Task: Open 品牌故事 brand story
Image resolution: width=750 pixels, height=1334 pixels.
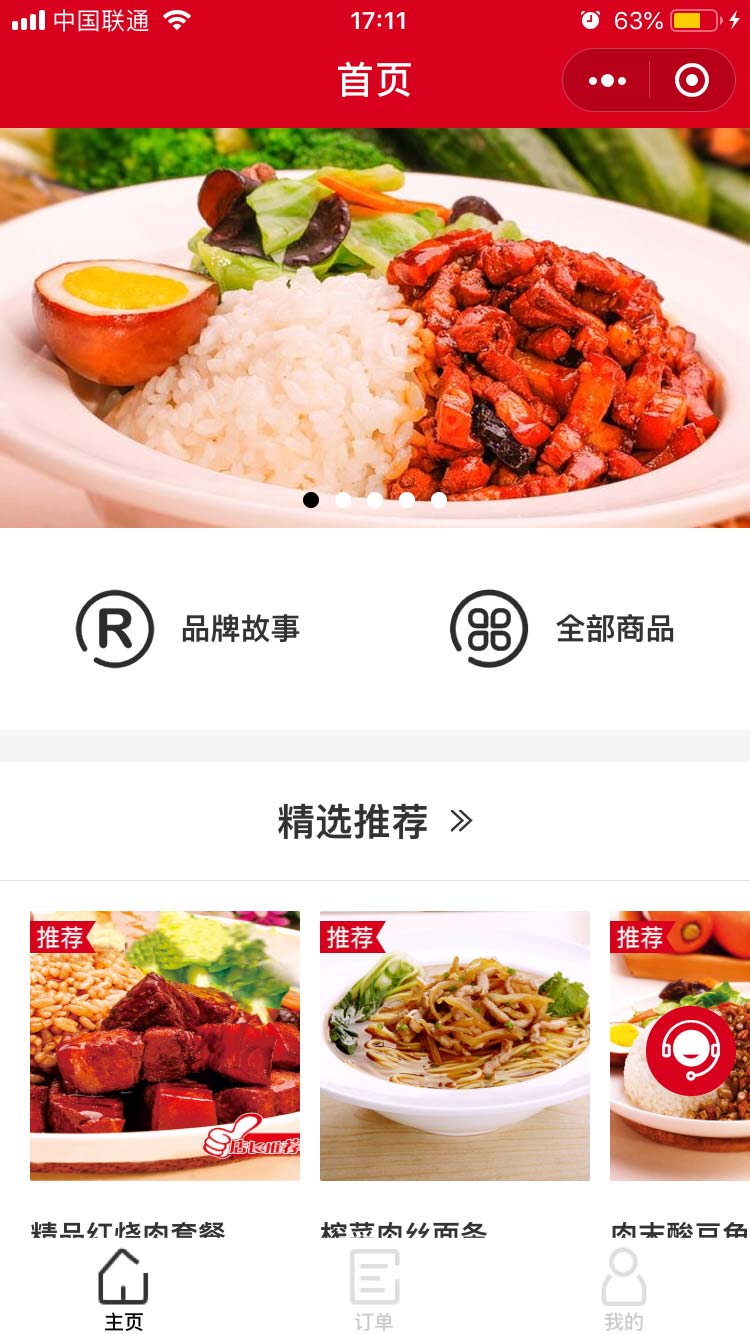Action: (188, 629)
